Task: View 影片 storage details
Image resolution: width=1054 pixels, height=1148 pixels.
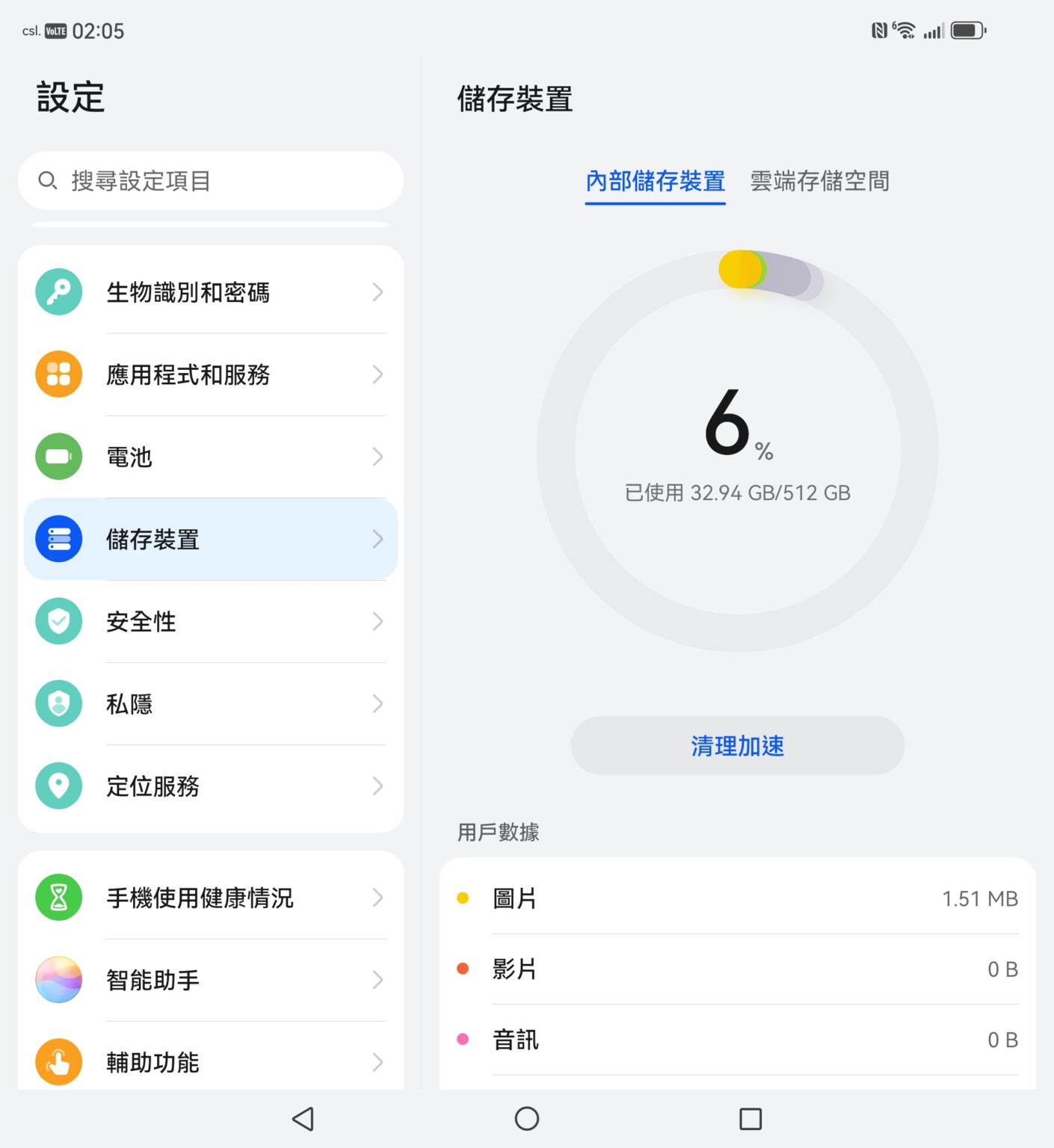Action: coord(737,969)
